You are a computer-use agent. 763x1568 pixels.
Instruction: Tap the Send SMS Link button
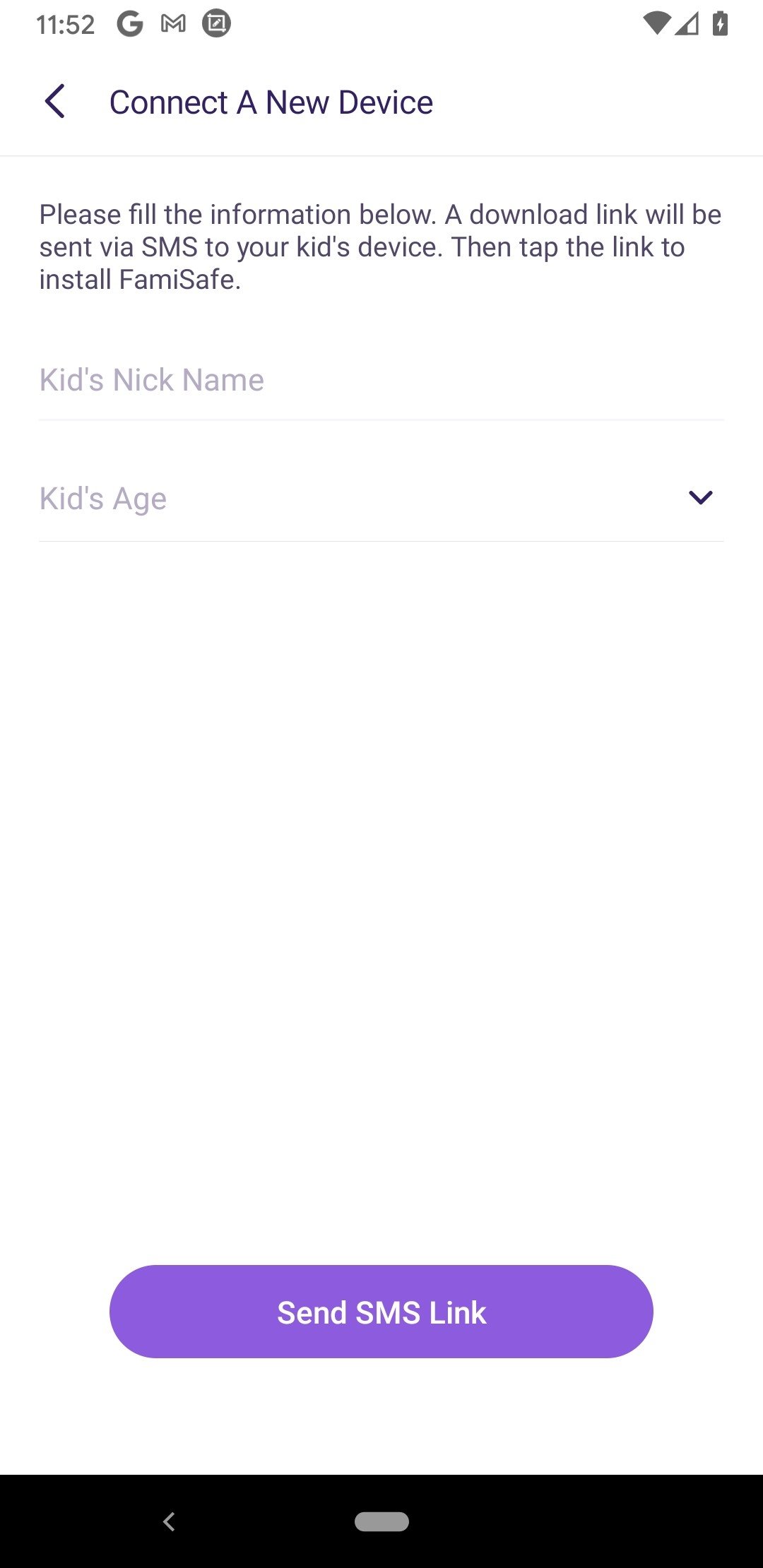(x=381, y=1312)
